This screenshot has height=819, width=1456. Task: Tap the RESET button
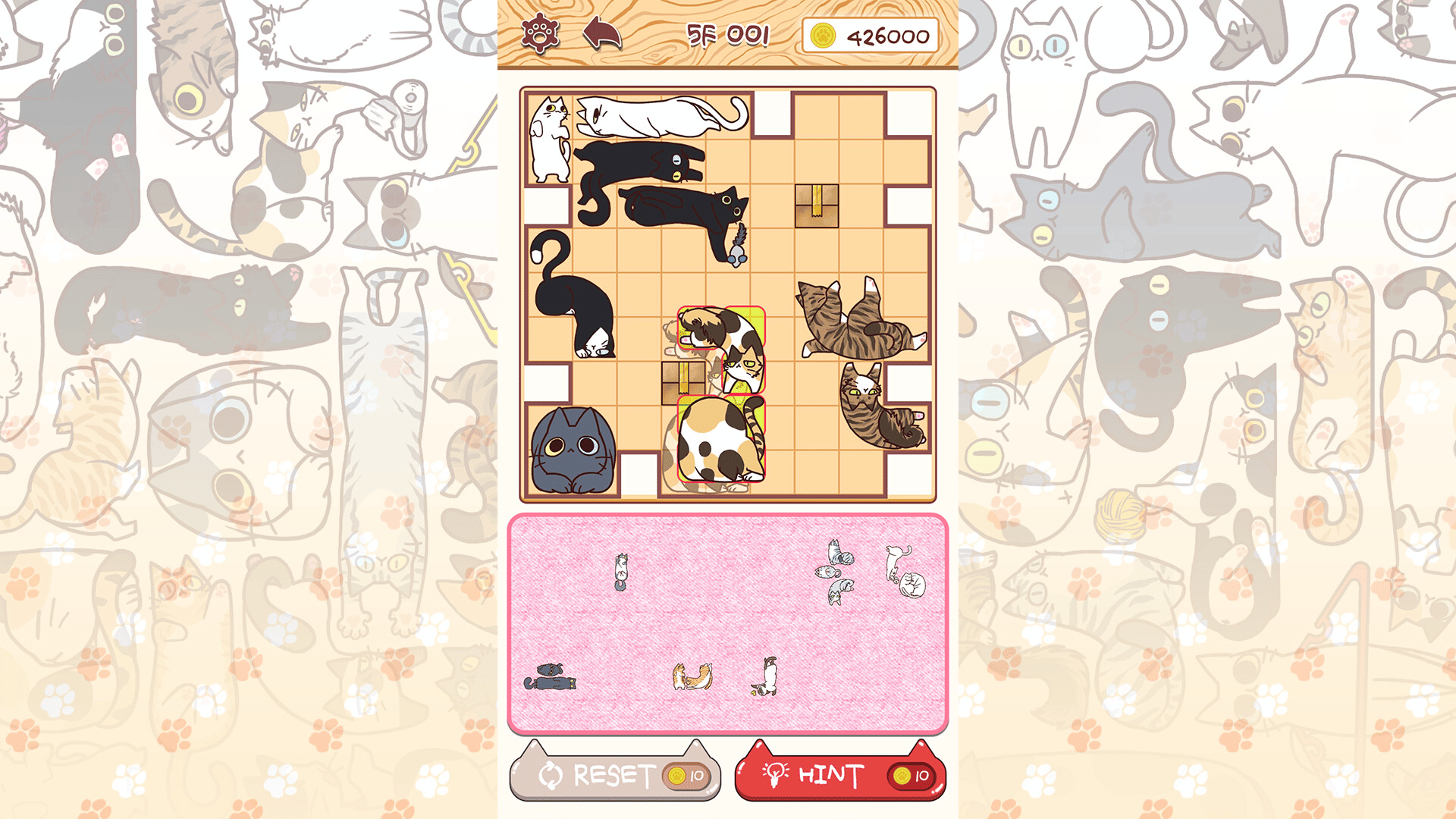coord(614,775)
